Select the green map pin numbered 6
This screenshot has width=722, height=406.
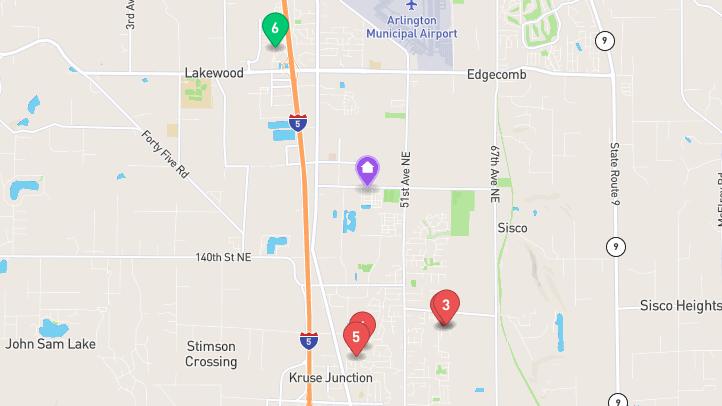pos(274,28)
